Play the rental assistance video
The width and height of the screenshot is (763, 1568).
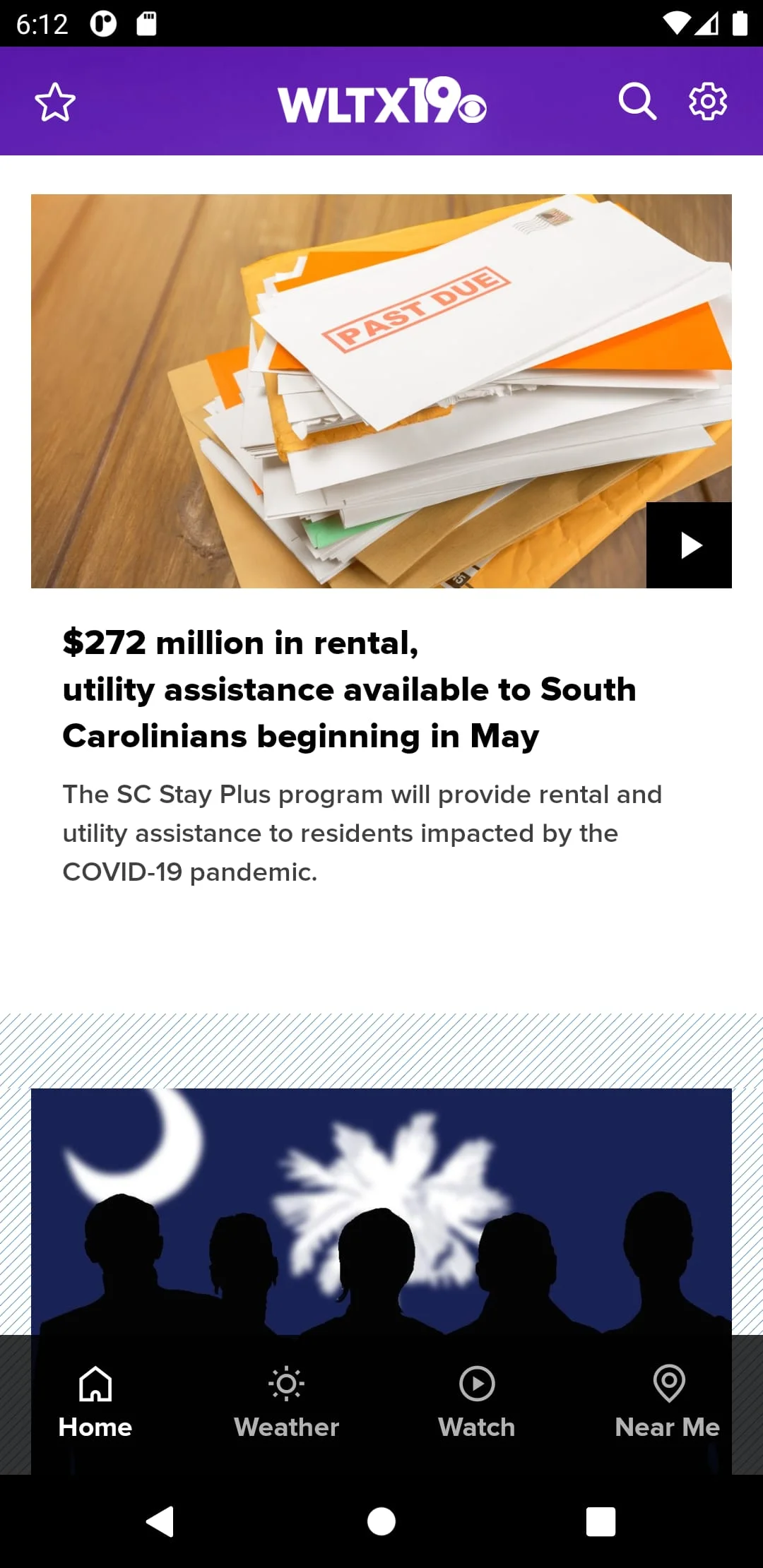(689, 545)
